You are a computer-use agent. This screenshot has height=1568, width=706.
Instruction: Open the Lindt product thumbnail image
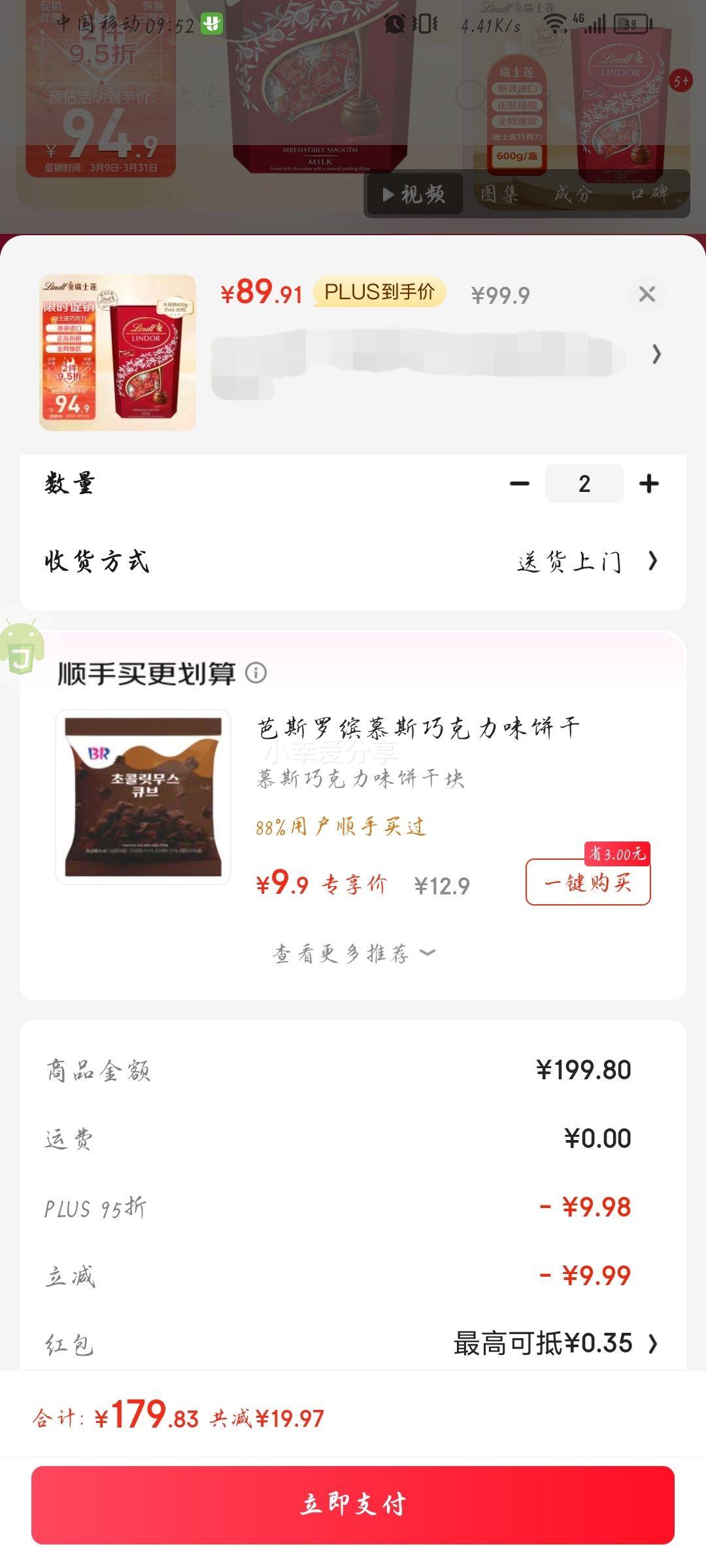pos(118,352)
